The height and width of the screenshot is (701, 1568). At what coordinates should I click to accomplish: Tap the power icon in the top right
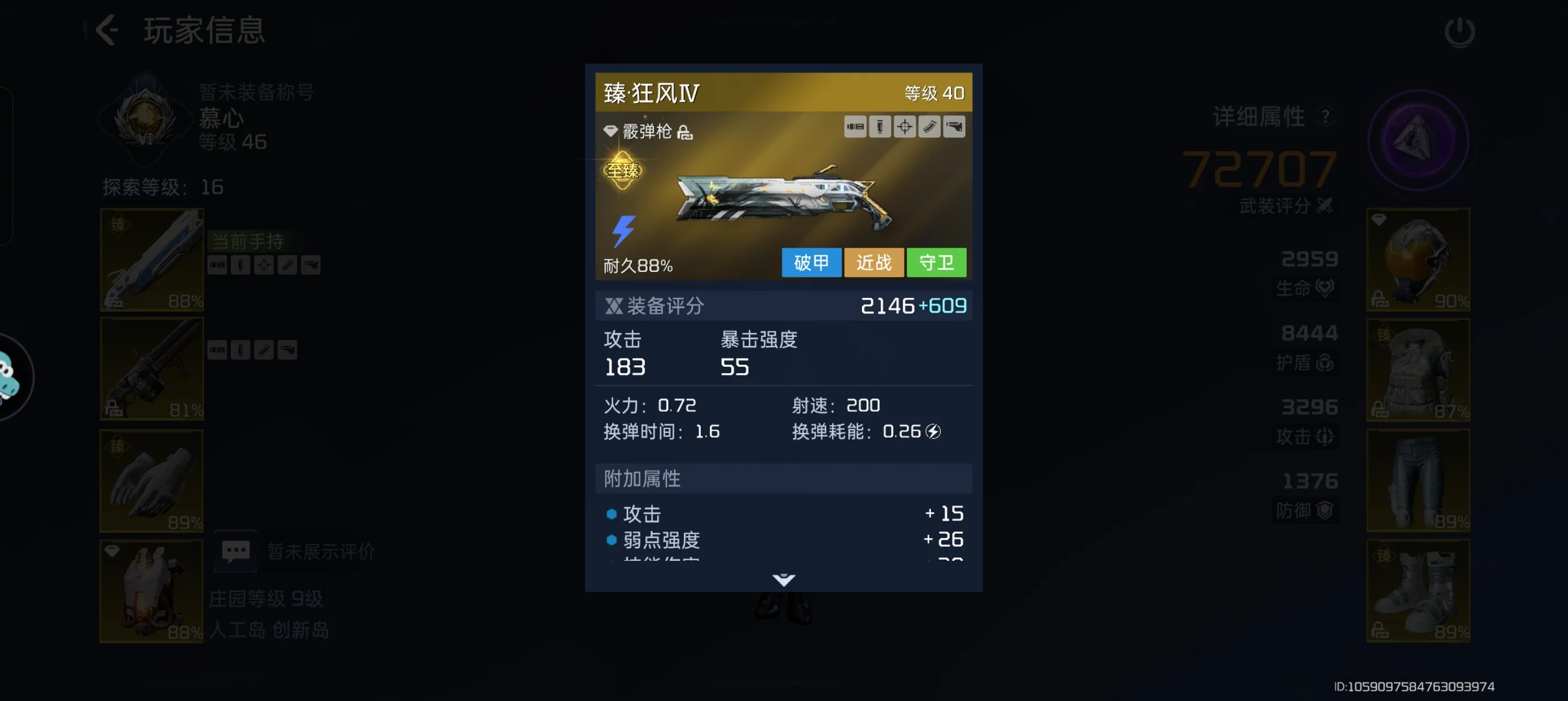(1459, 32)
